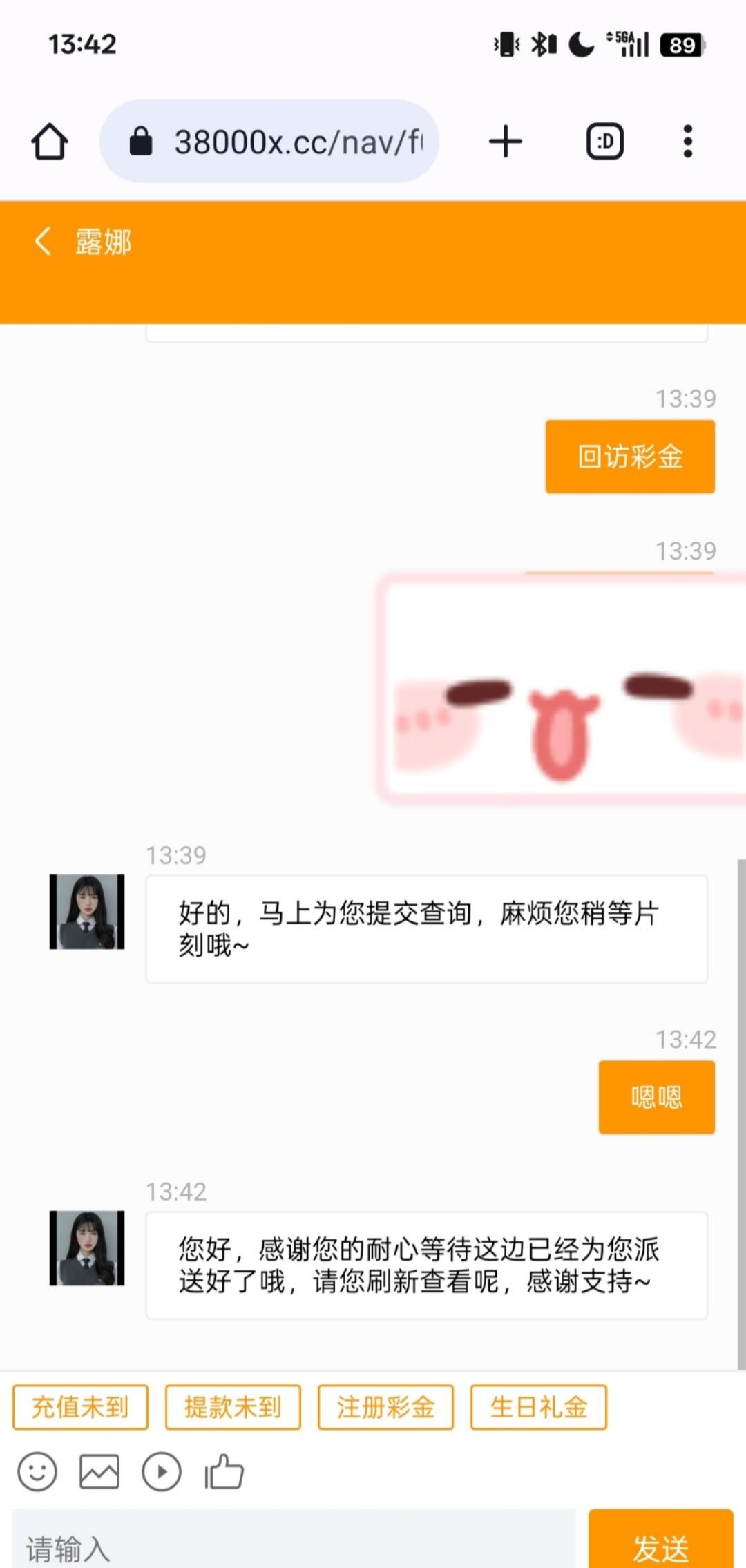Open a new browser tab
The height and width of the screenshot is (1568, 746).
point(506,142)
